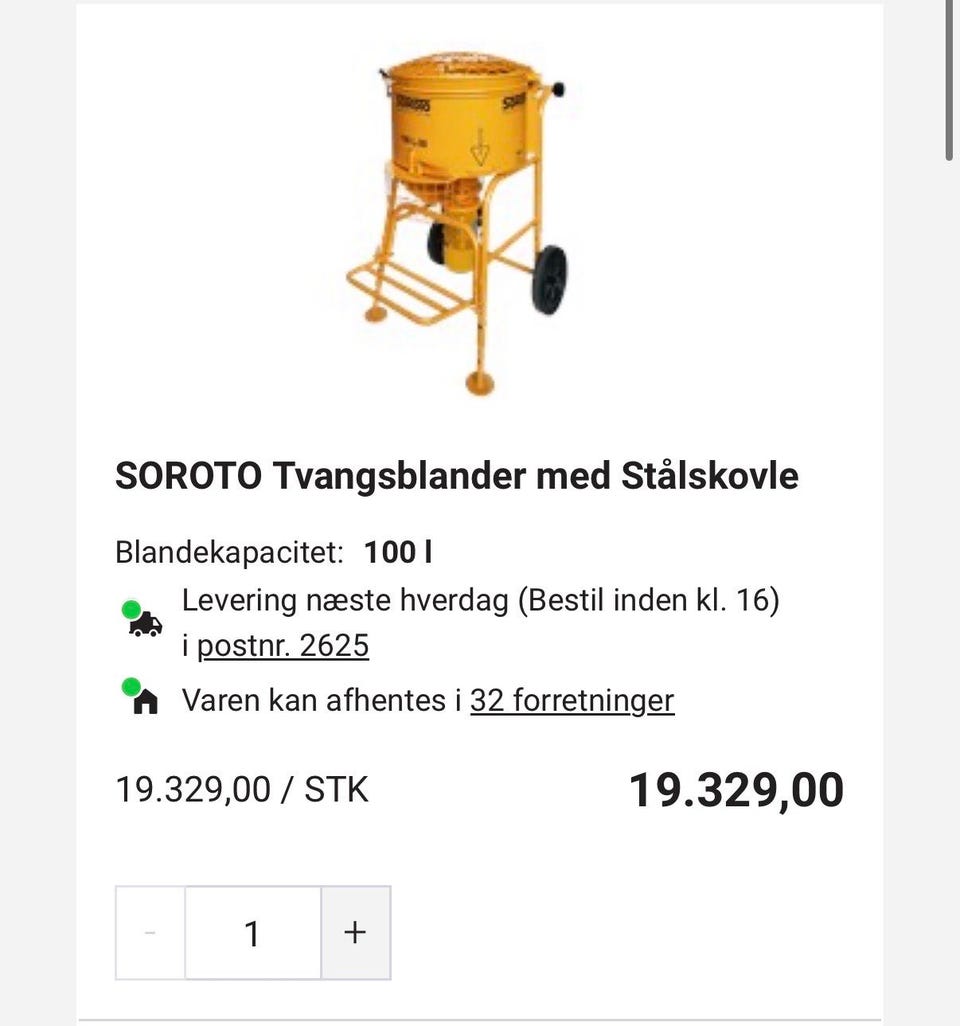Open the 32 forretninger pickup list
This screenshot has width=960, height=1026.
572,700
